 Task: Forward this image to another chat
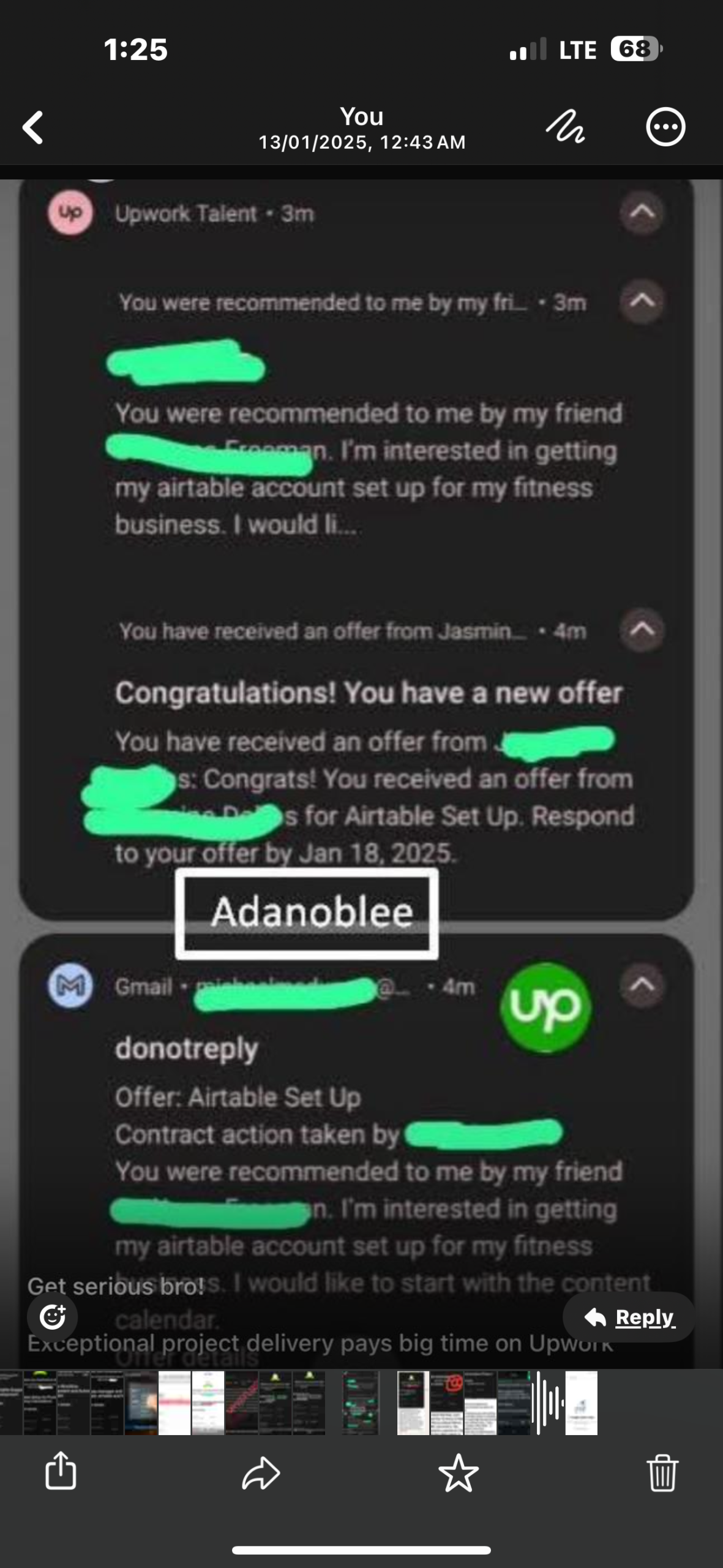261,1472
